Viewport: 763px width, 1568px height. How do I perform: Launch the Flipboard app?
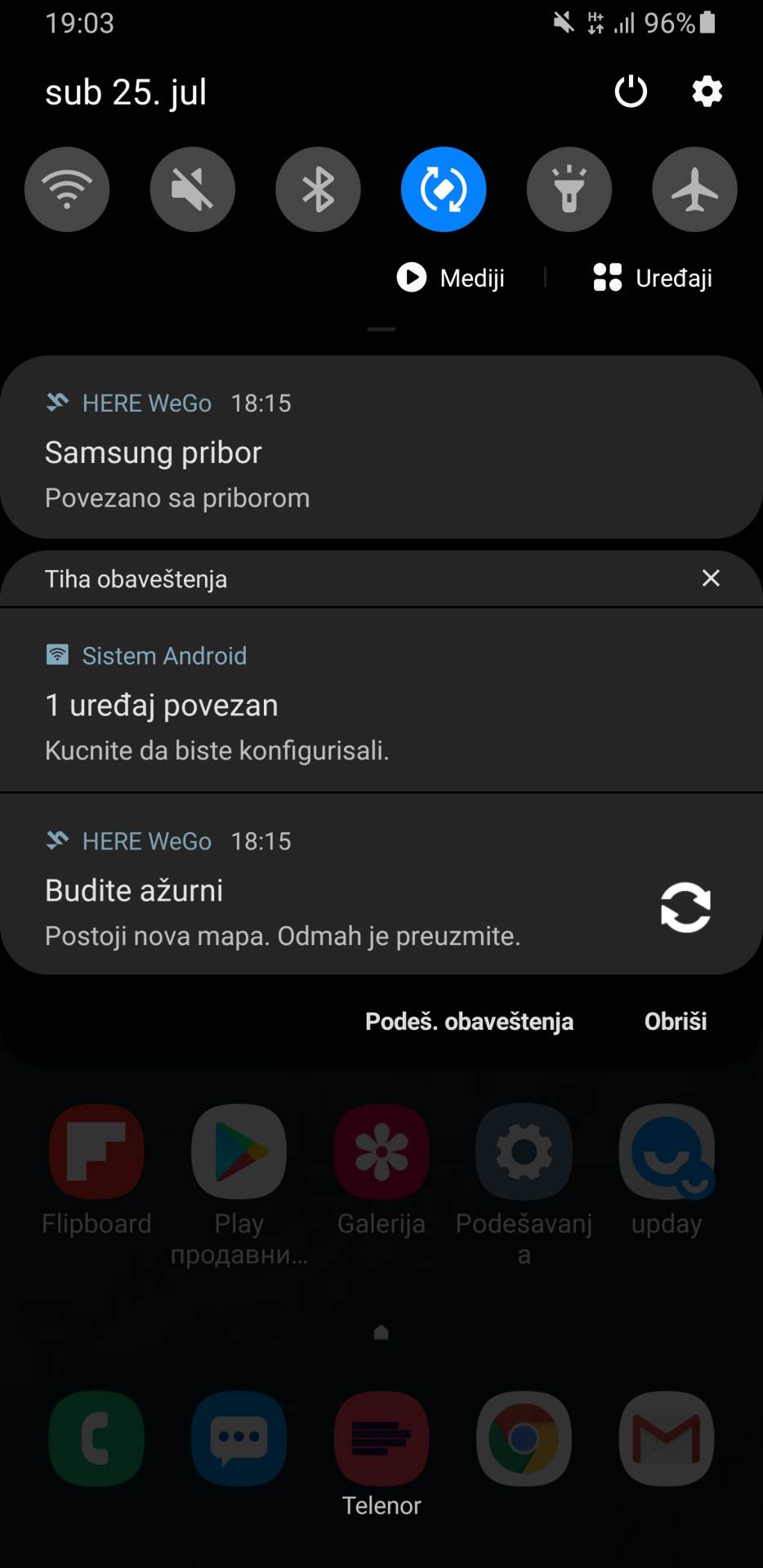pos(96,1151)
